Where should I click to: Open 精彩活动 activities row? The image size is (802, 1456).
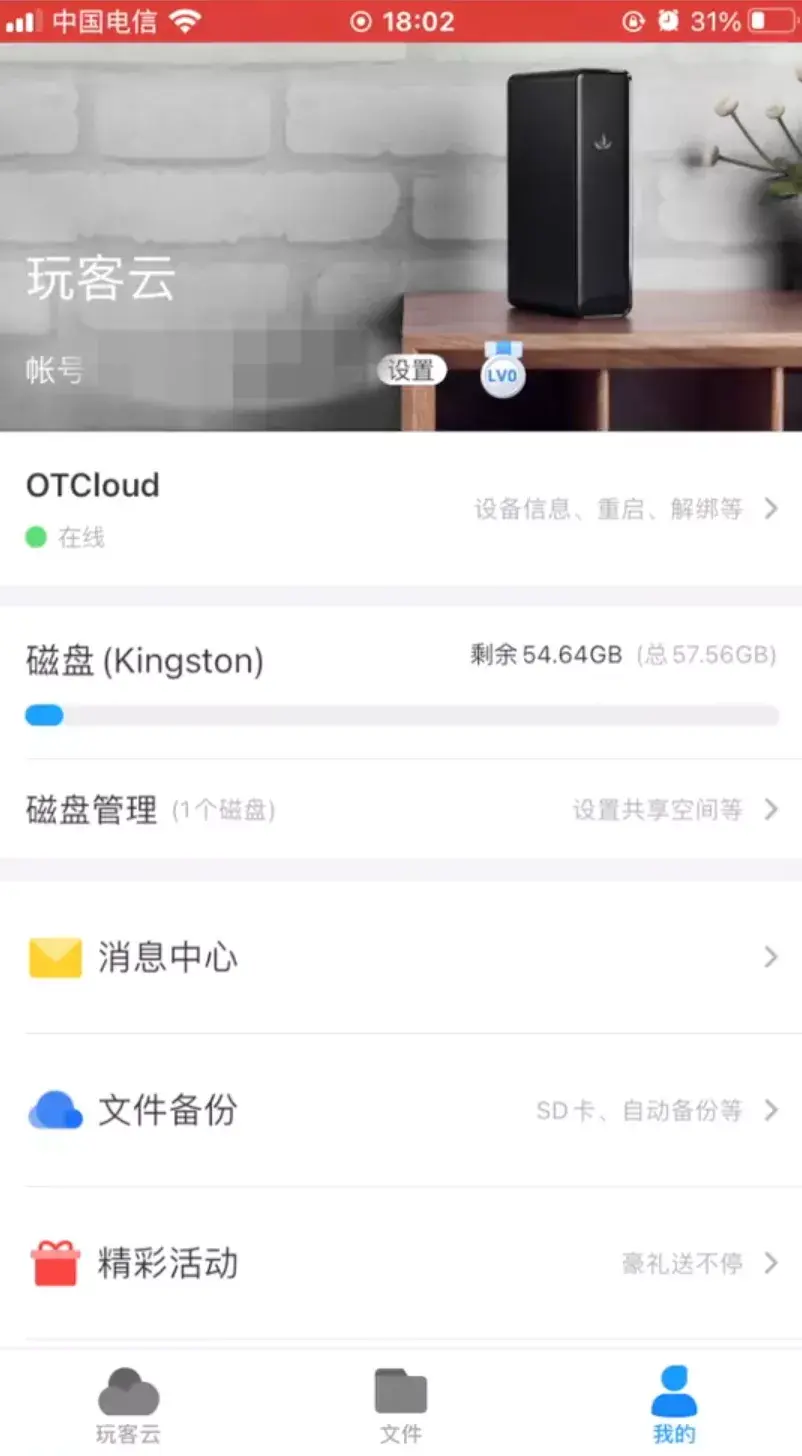(400, 1263)
